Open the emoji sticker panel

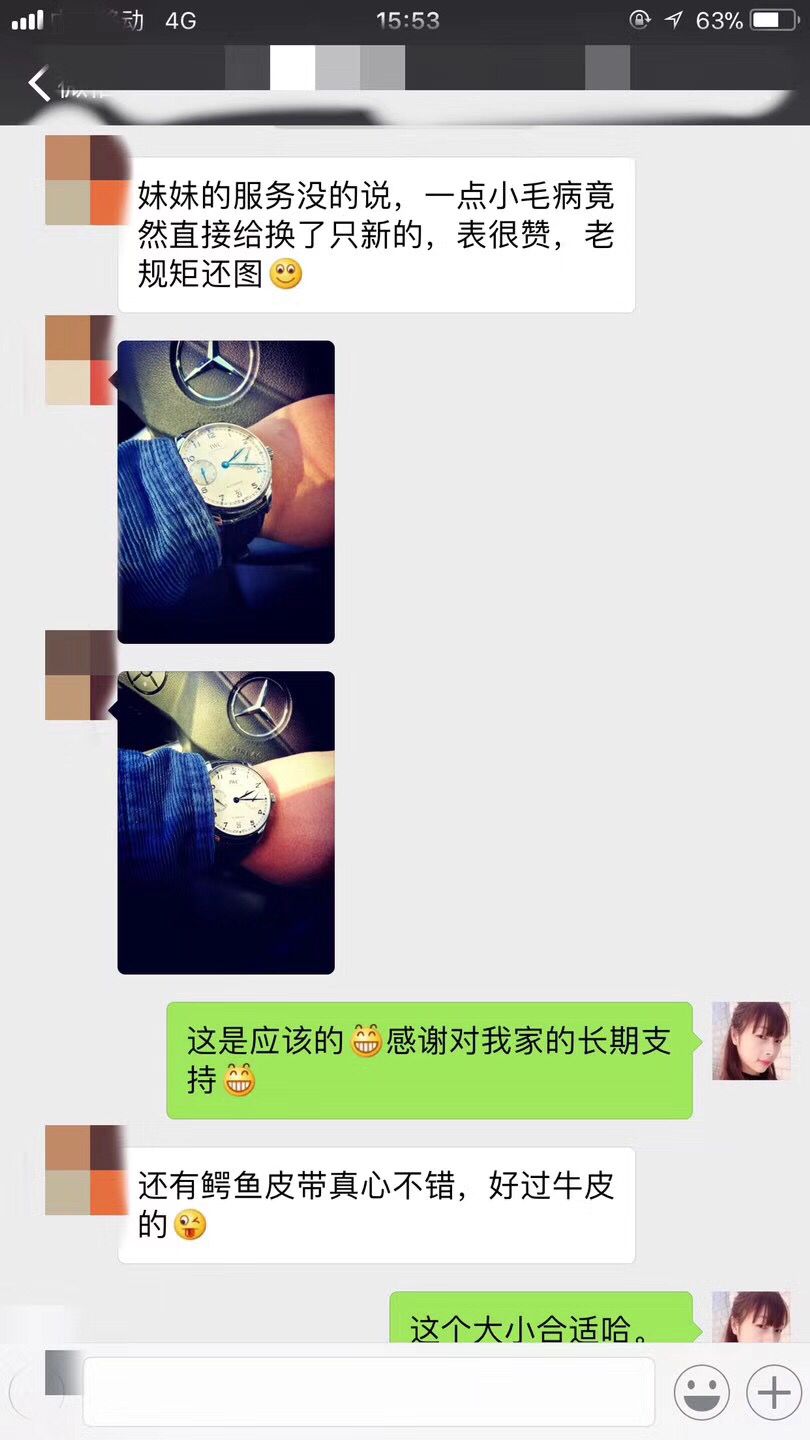(x=701, y=1391)
